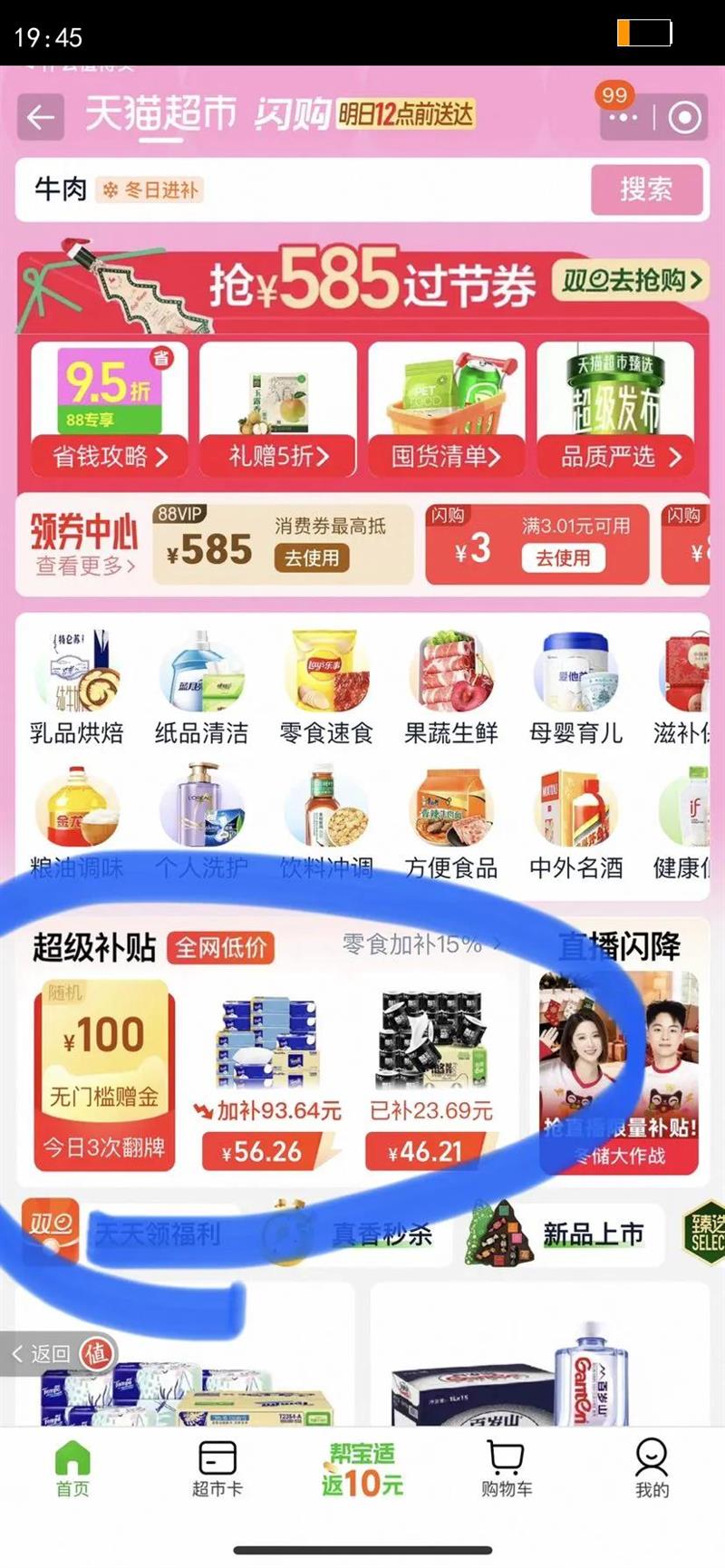The width and height of the screenshot is (725, 1568).
Task: Go back with the top-left arrow
Action: pos(40,117)
